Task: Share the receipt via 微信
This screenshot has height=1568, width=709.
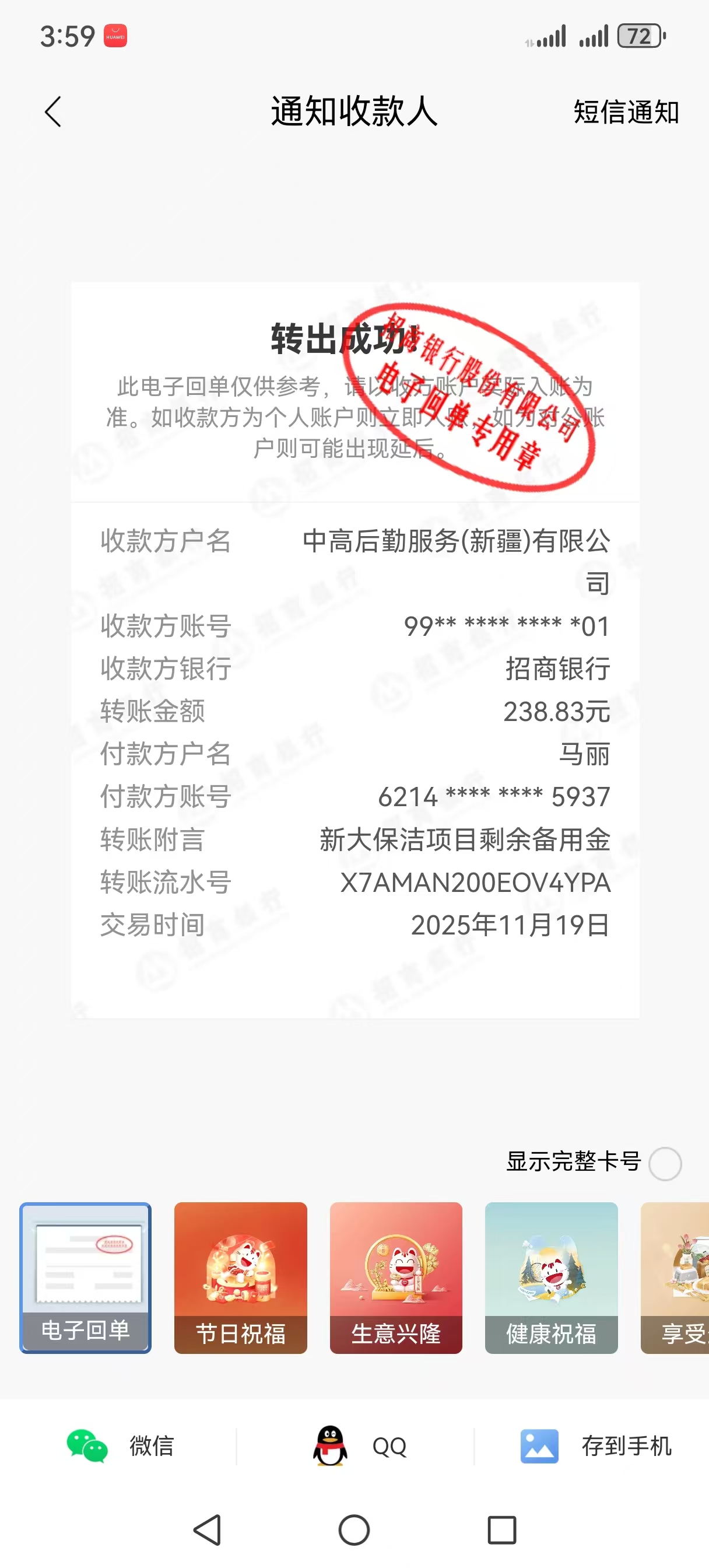Action: [x=121, y=1445]
